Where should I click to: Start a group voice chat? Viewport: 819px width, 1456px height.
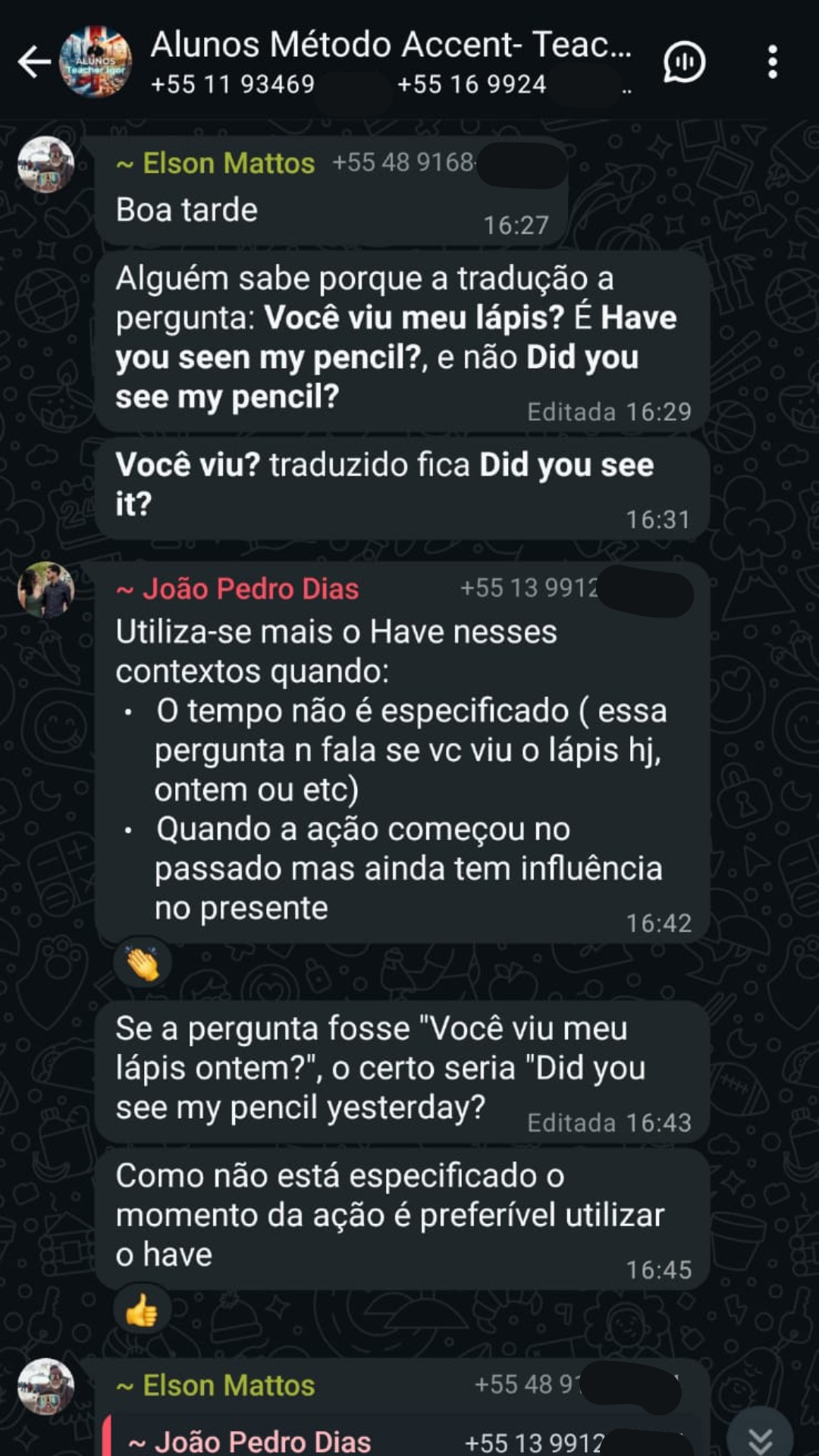tap(684, 62)
